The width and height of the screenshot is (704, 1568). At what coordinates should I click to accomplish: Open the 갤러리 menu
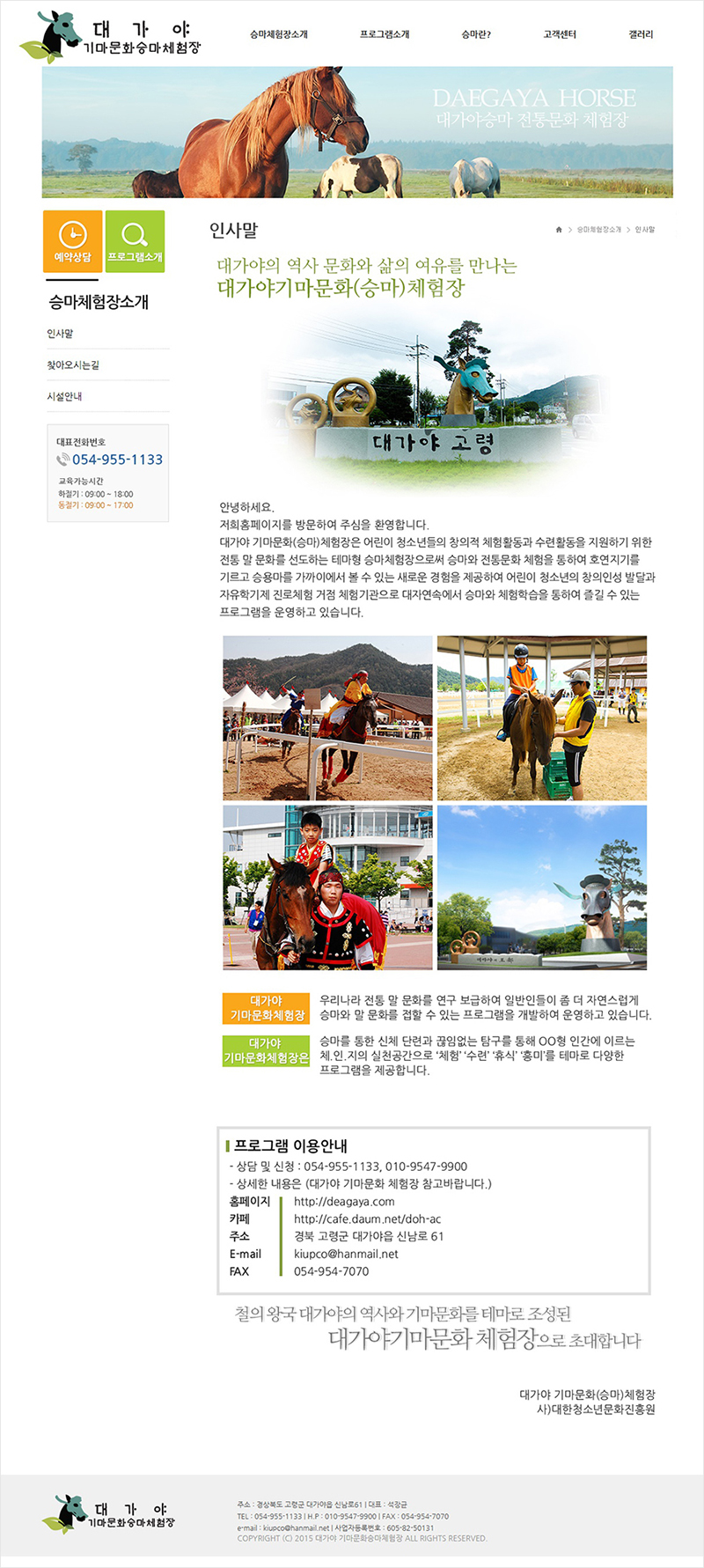[x=641, y=34]
